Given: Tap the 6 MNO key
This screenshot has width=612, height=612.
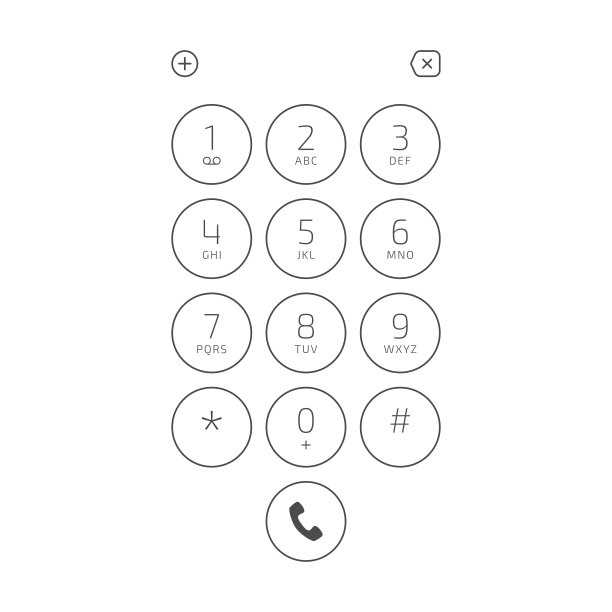Looking at the screenshot, I should click(400, 238).
